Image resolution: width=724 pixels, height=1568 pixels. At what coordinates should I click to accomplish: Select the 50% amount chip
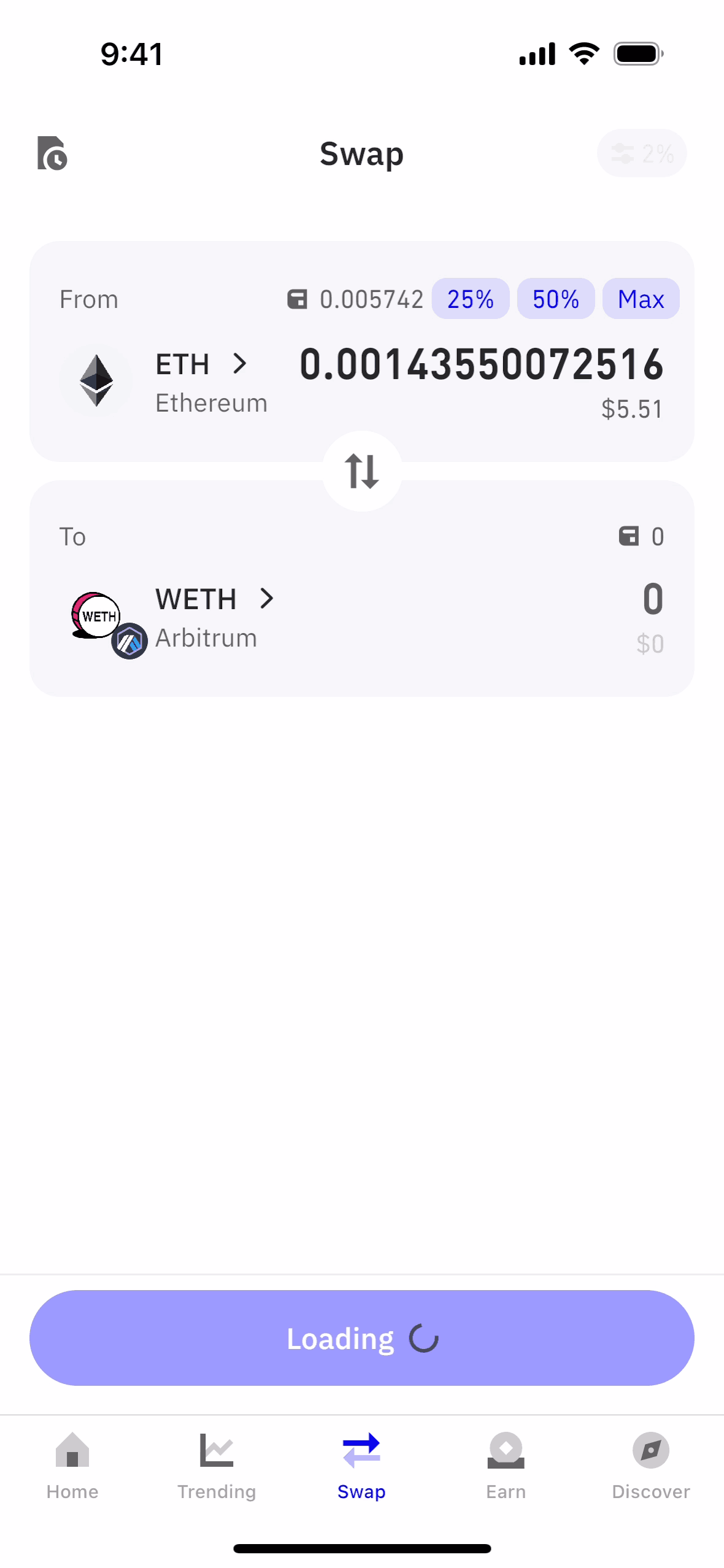tap(555, 299)
